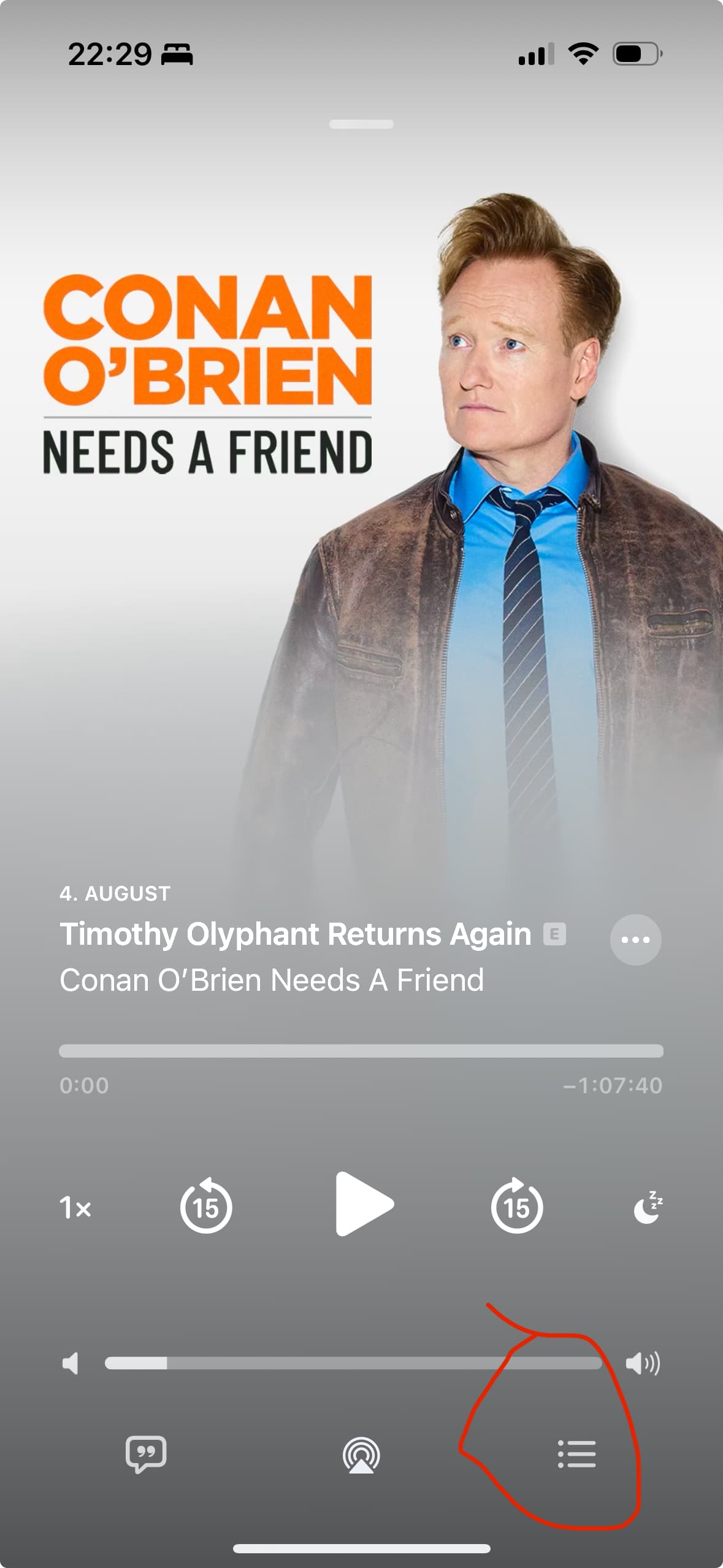Open AirPlay output options
The width and height of the screenshot is (723, 1568).
tap(361, 1455)
